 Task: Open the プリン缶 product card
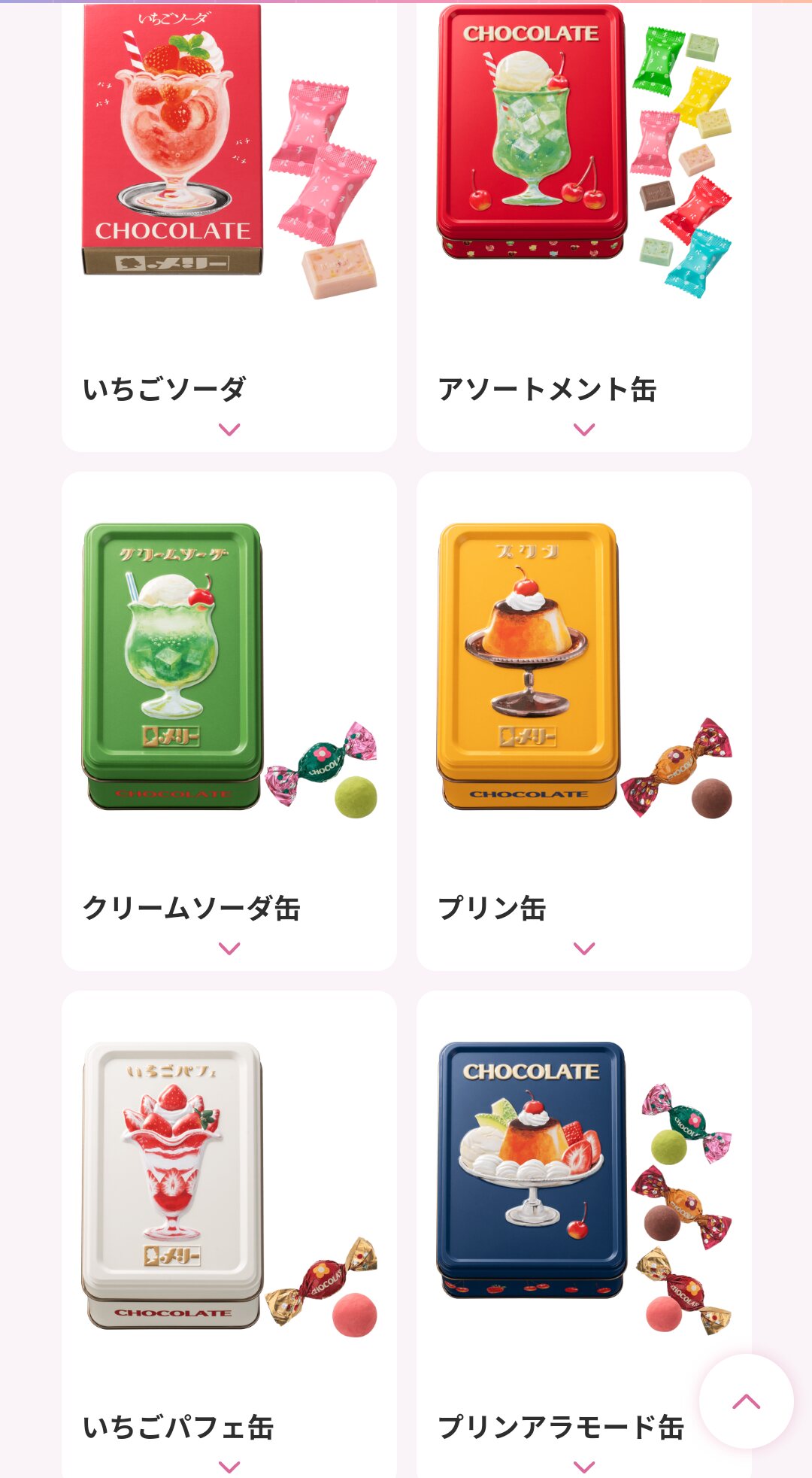583,721
